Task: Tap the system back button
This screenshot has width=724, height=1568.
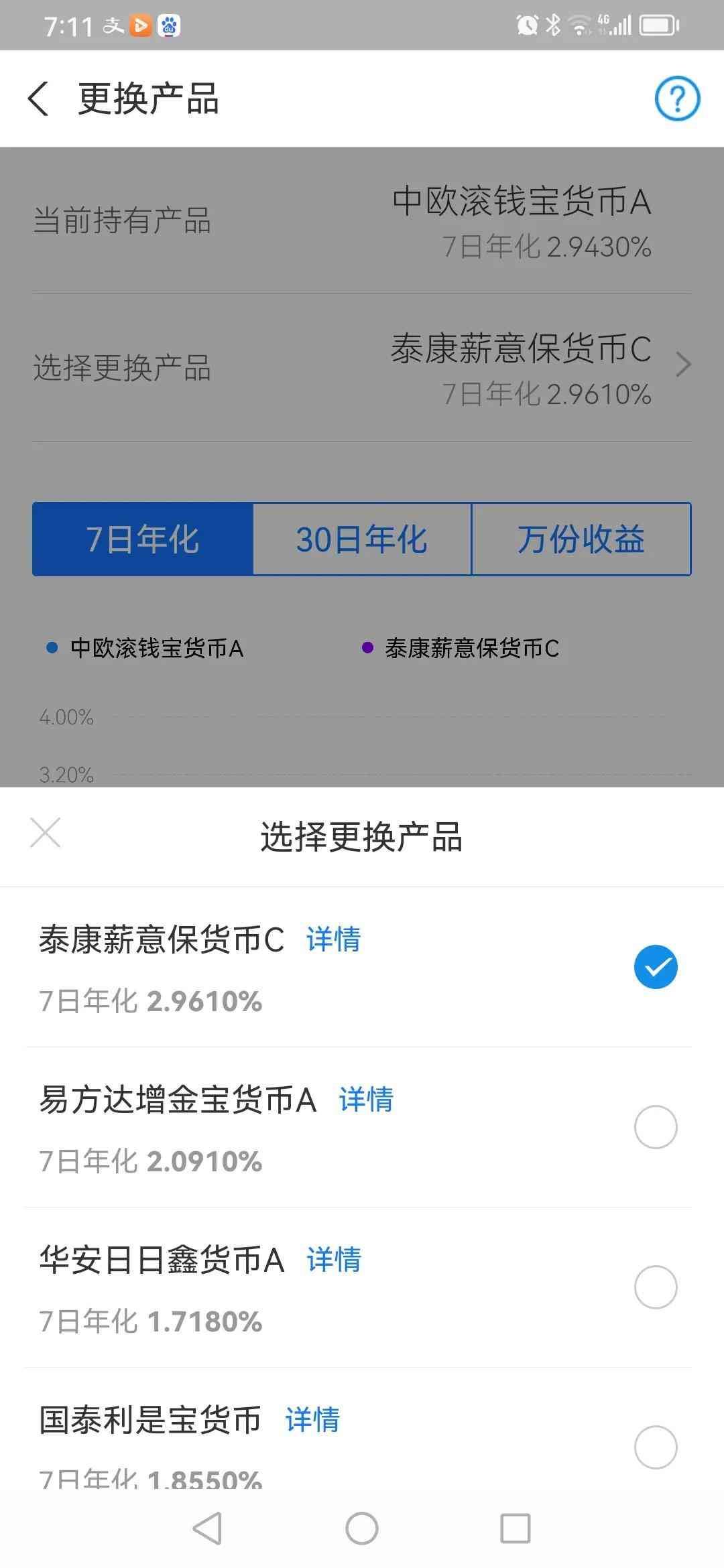Action: click(208, 1529)
